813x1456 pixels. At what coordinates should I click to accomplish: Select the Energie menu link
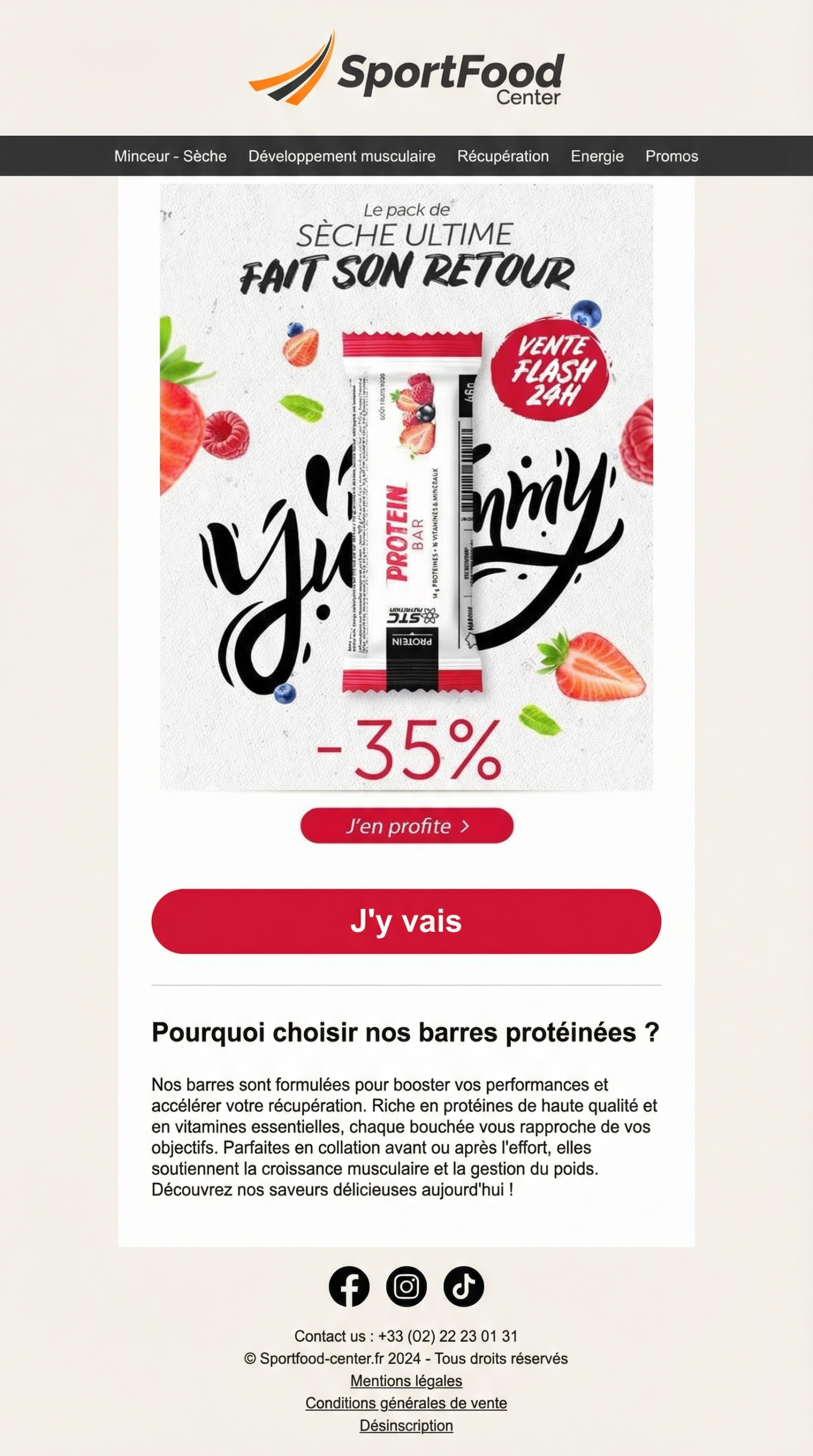click(597, 156)
